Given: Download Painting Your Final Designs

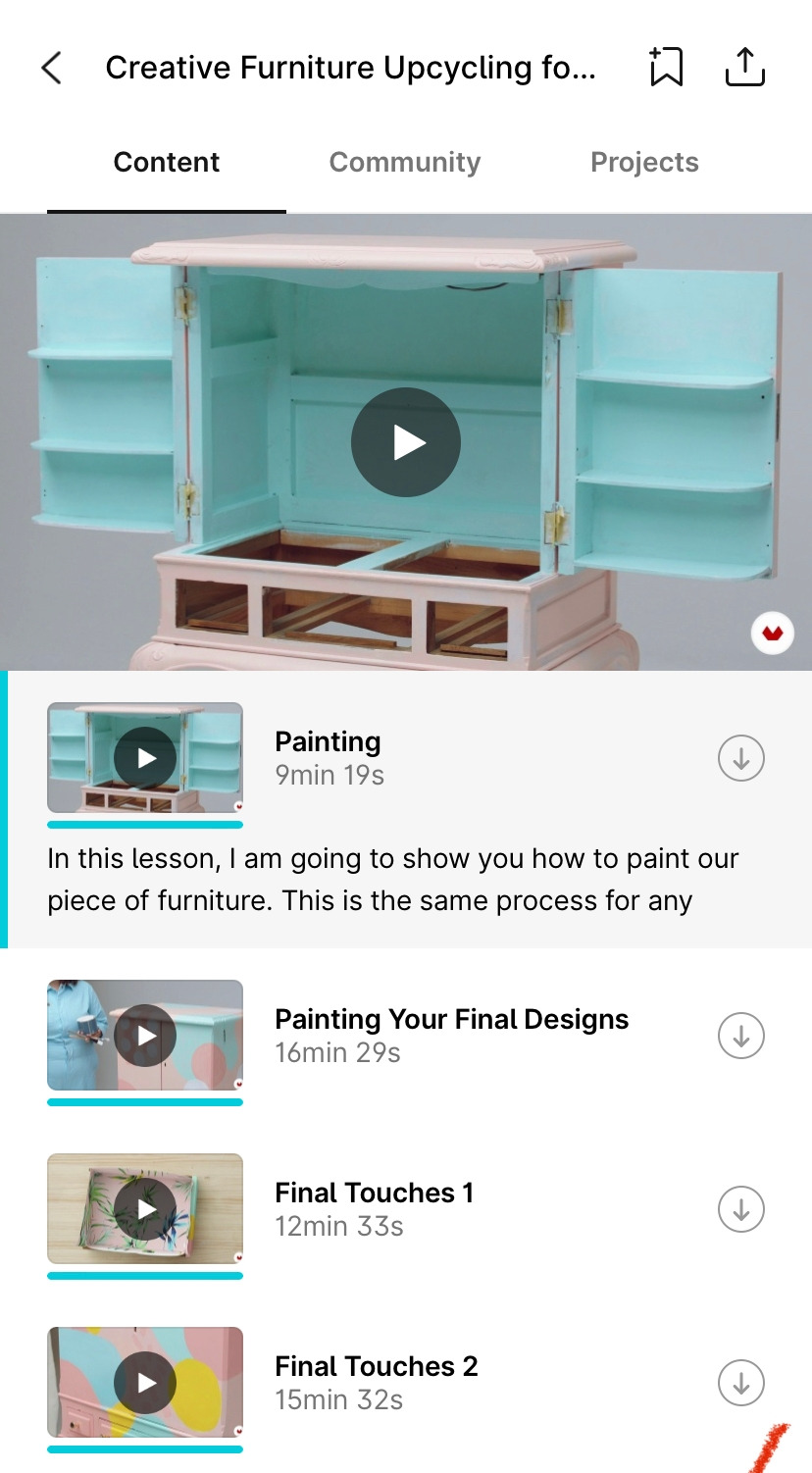Looking at the screenshot, I should tap(741, 1036).
